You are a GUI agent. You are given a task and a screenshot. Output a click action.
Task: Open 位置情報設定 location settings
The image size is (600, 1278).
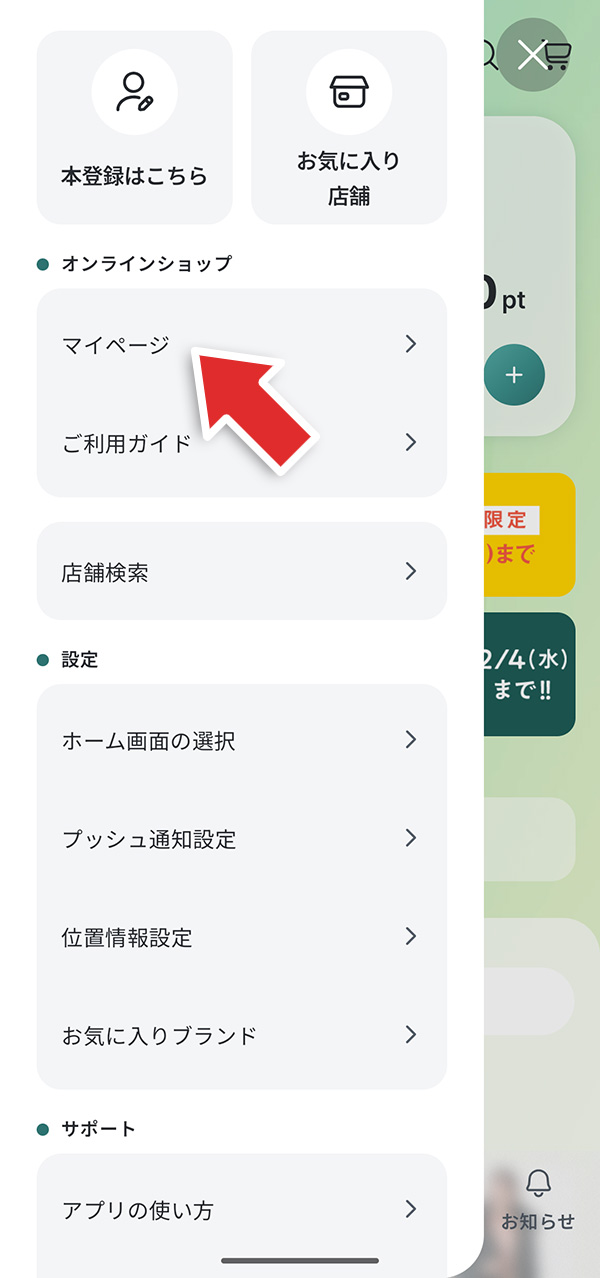(241, 937)
